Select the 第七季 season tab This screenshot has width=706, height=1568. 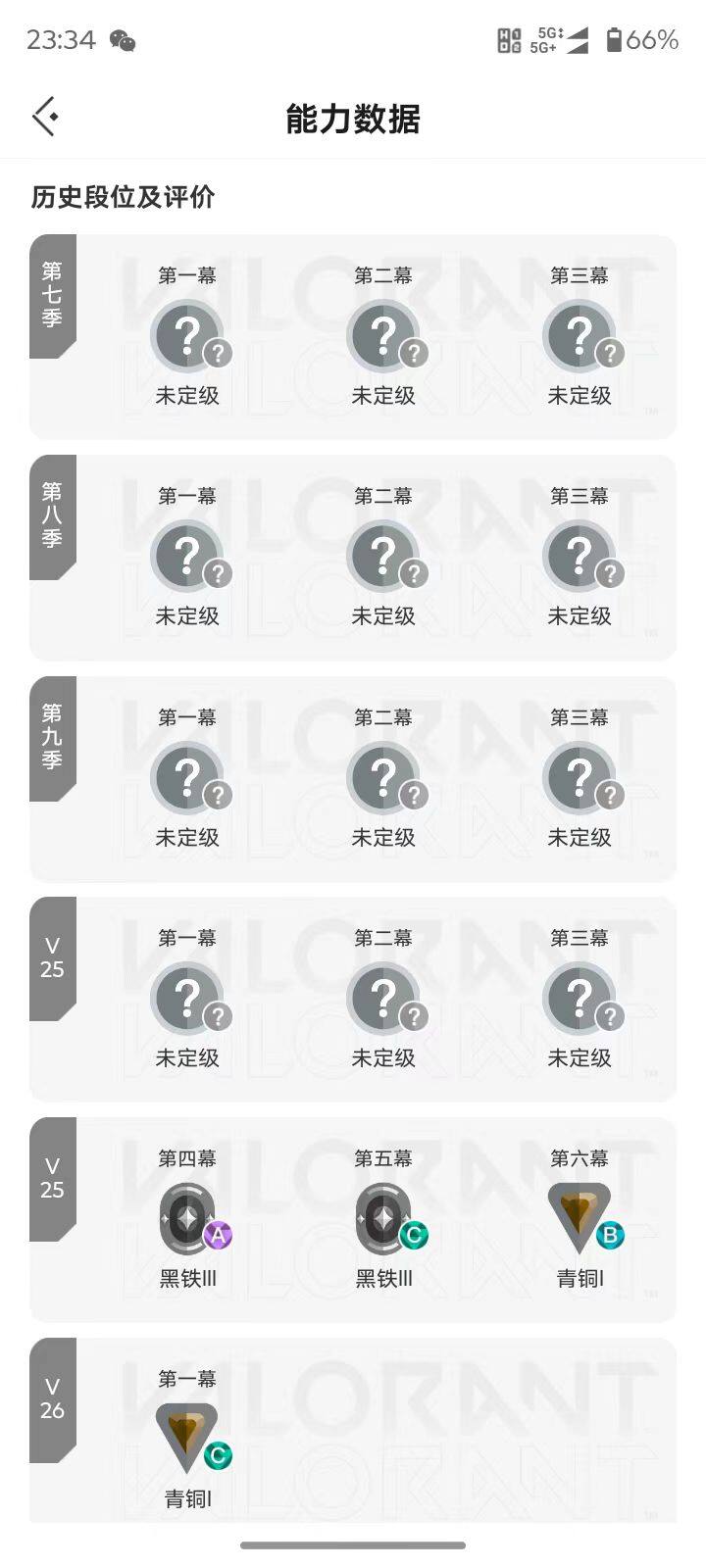[54, 294]
